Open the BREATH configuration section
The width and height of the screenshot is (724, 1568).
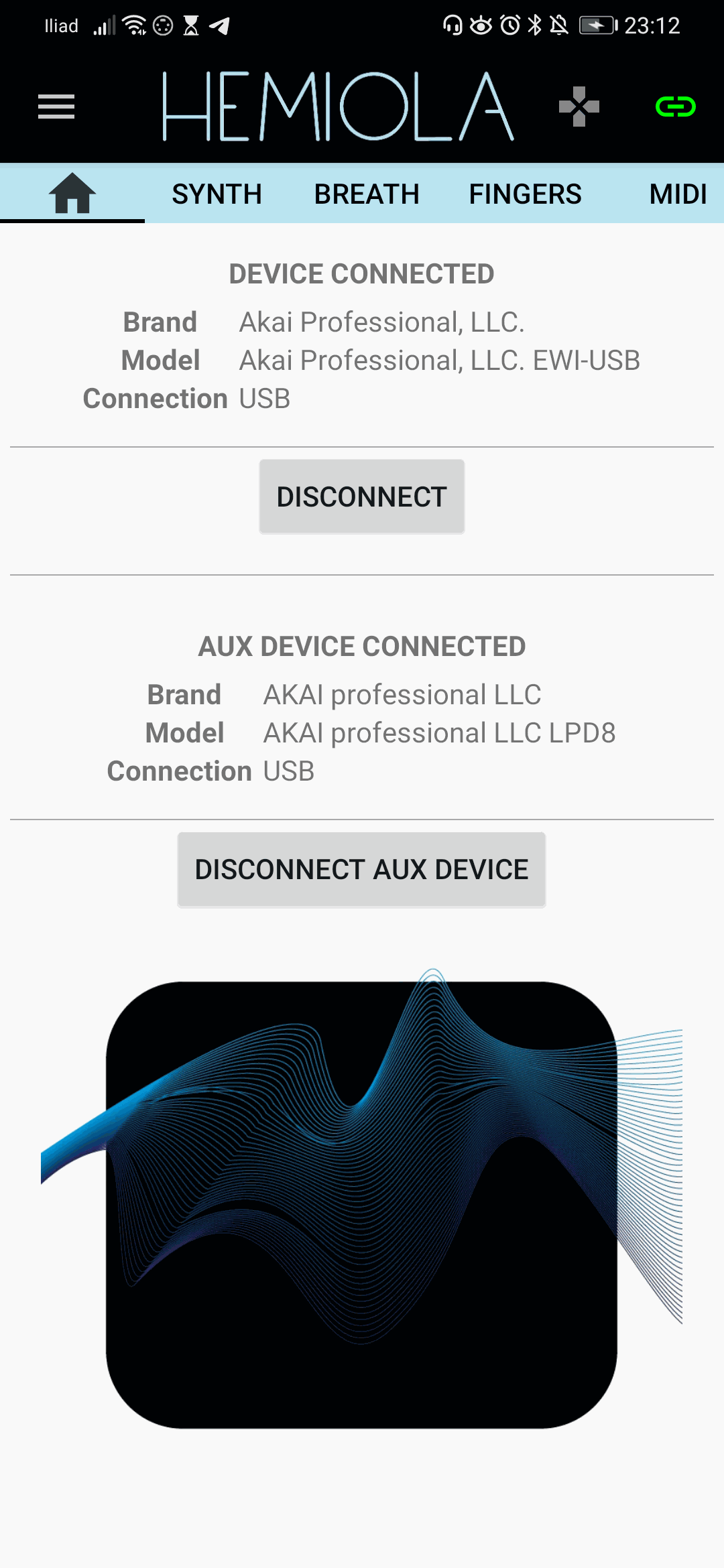point(367,194)
